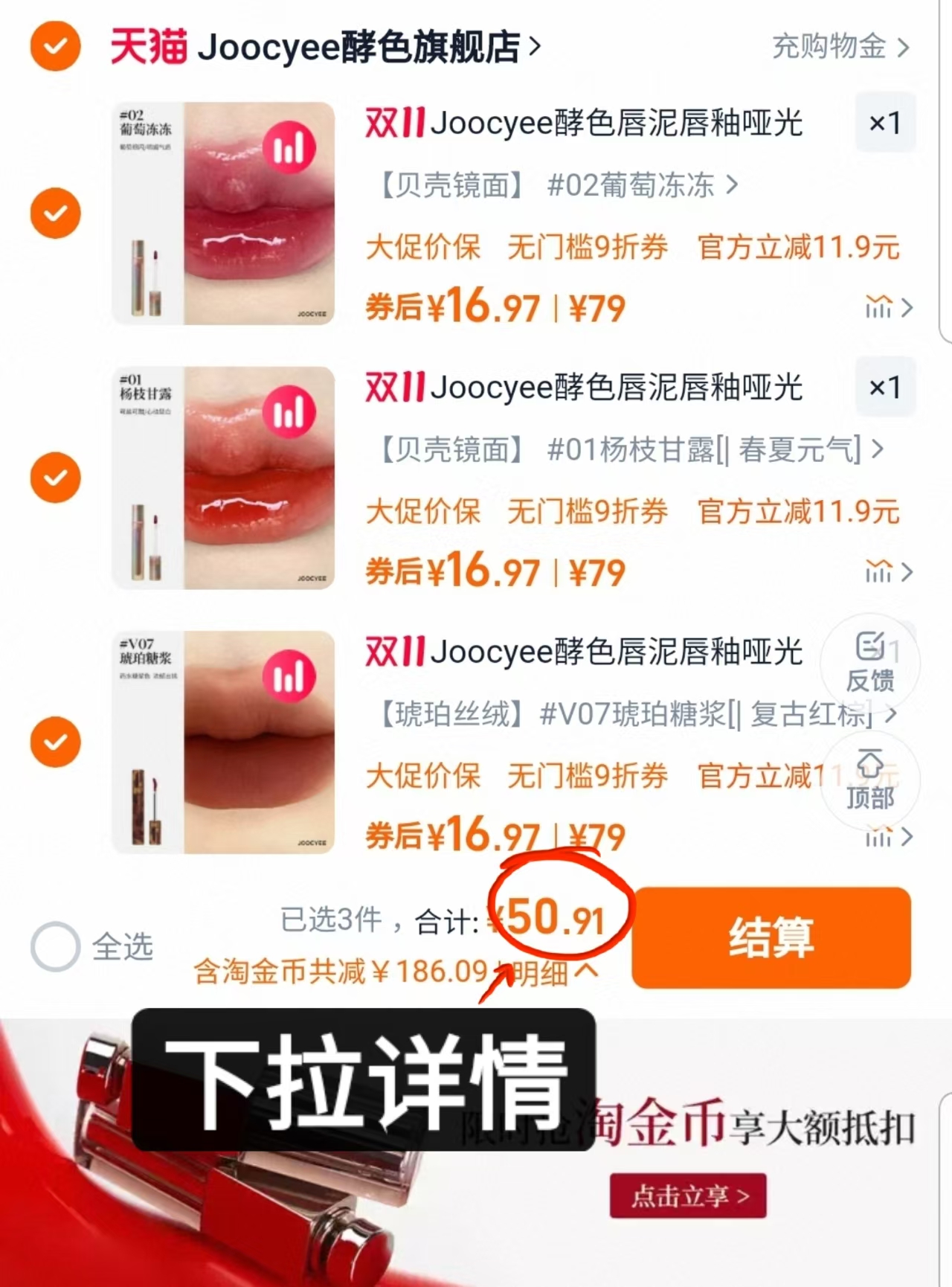Deselect checkbox for #02葡萄冻冻 lipstick

pyautogui.click(x=54, y=214)
